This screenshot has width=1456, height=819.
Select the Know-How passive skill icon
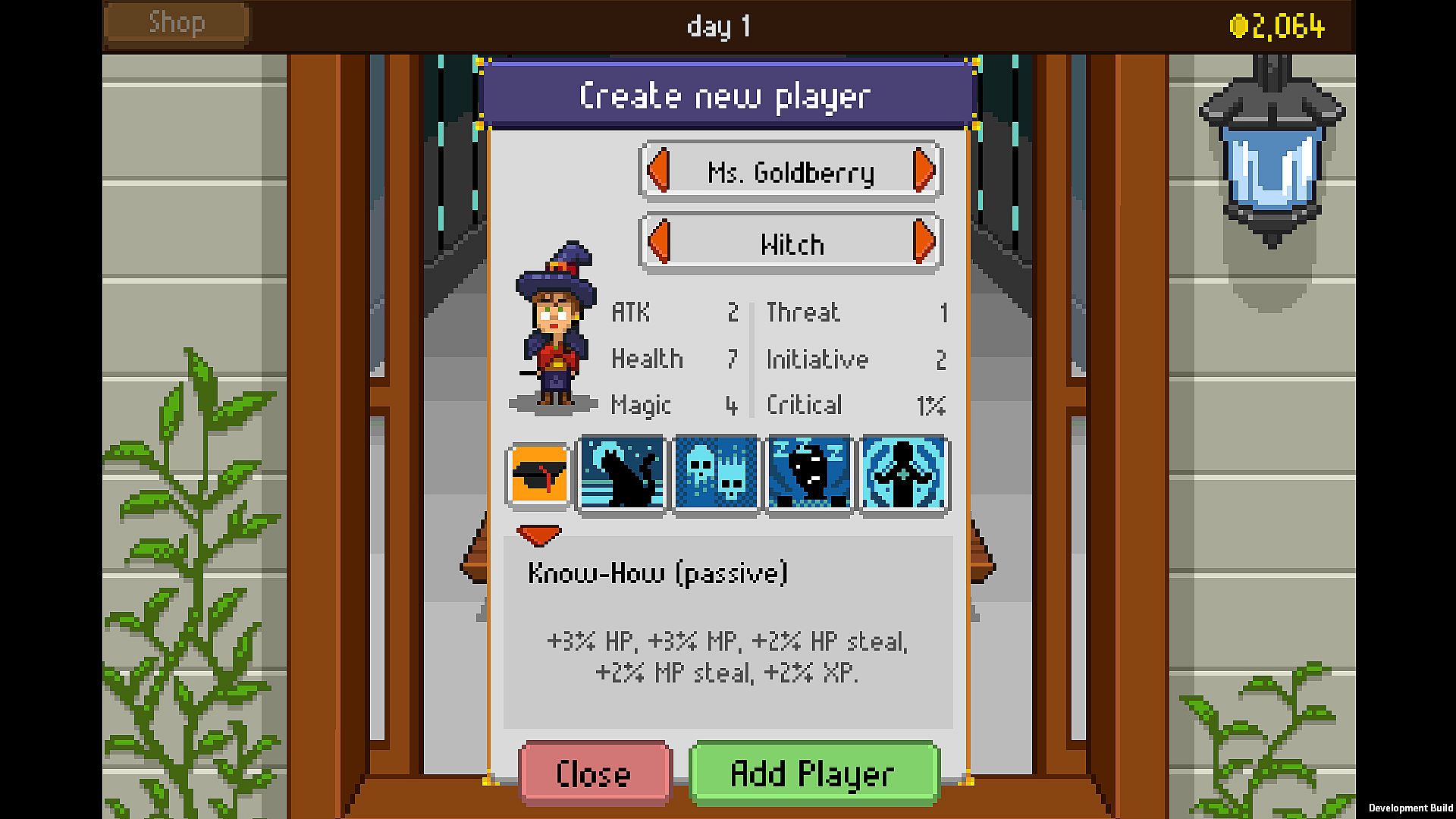pos(539,475)
